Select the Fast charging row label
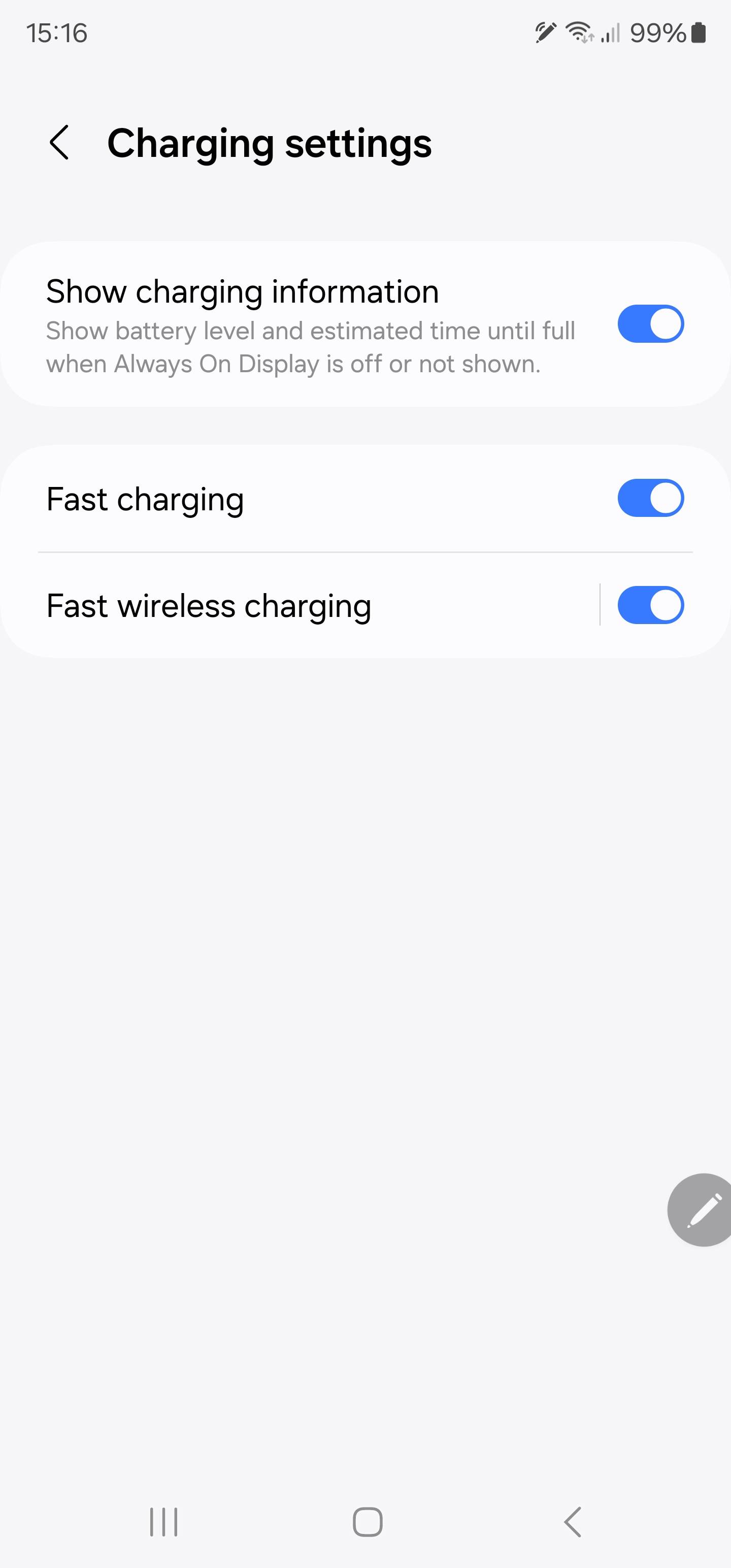This screenshot has height=1568, width=731. tap(145, 498)
